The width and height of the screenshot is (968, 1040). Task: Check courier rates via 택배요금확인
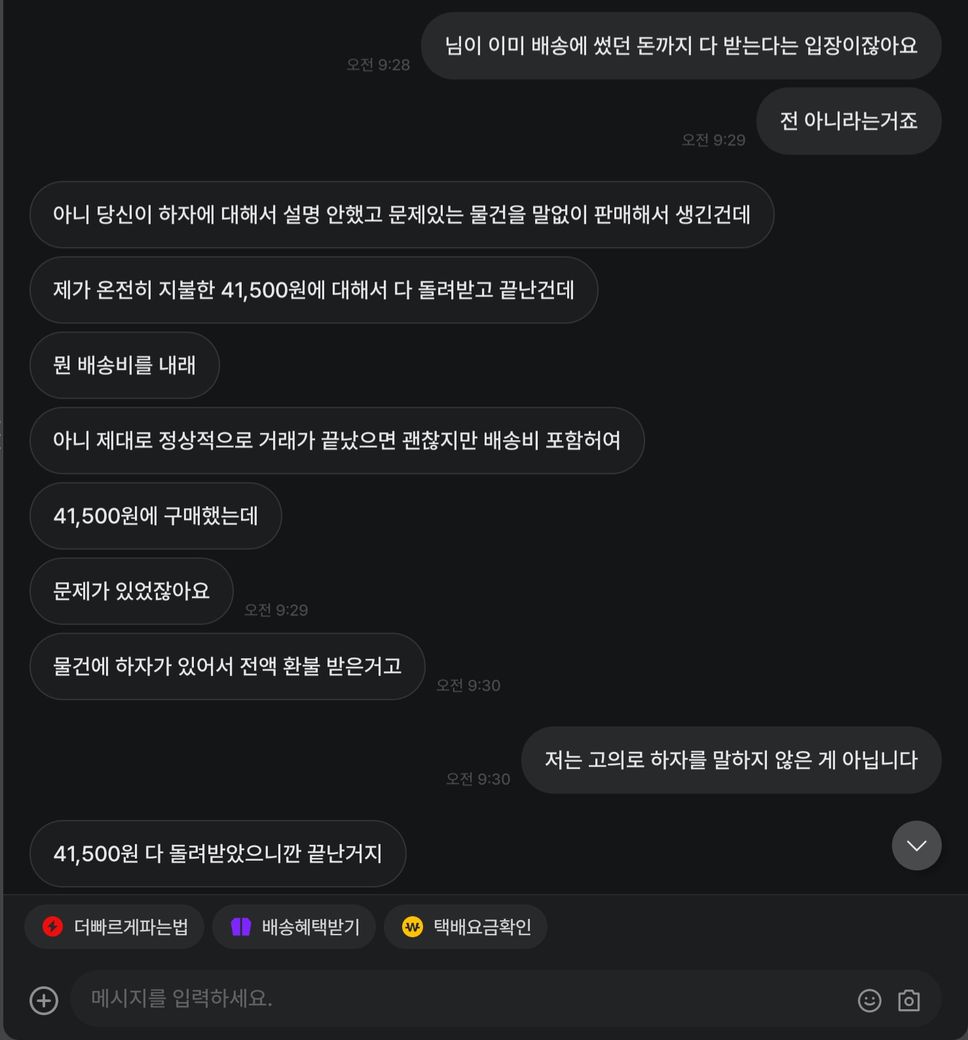coord(465,927)
